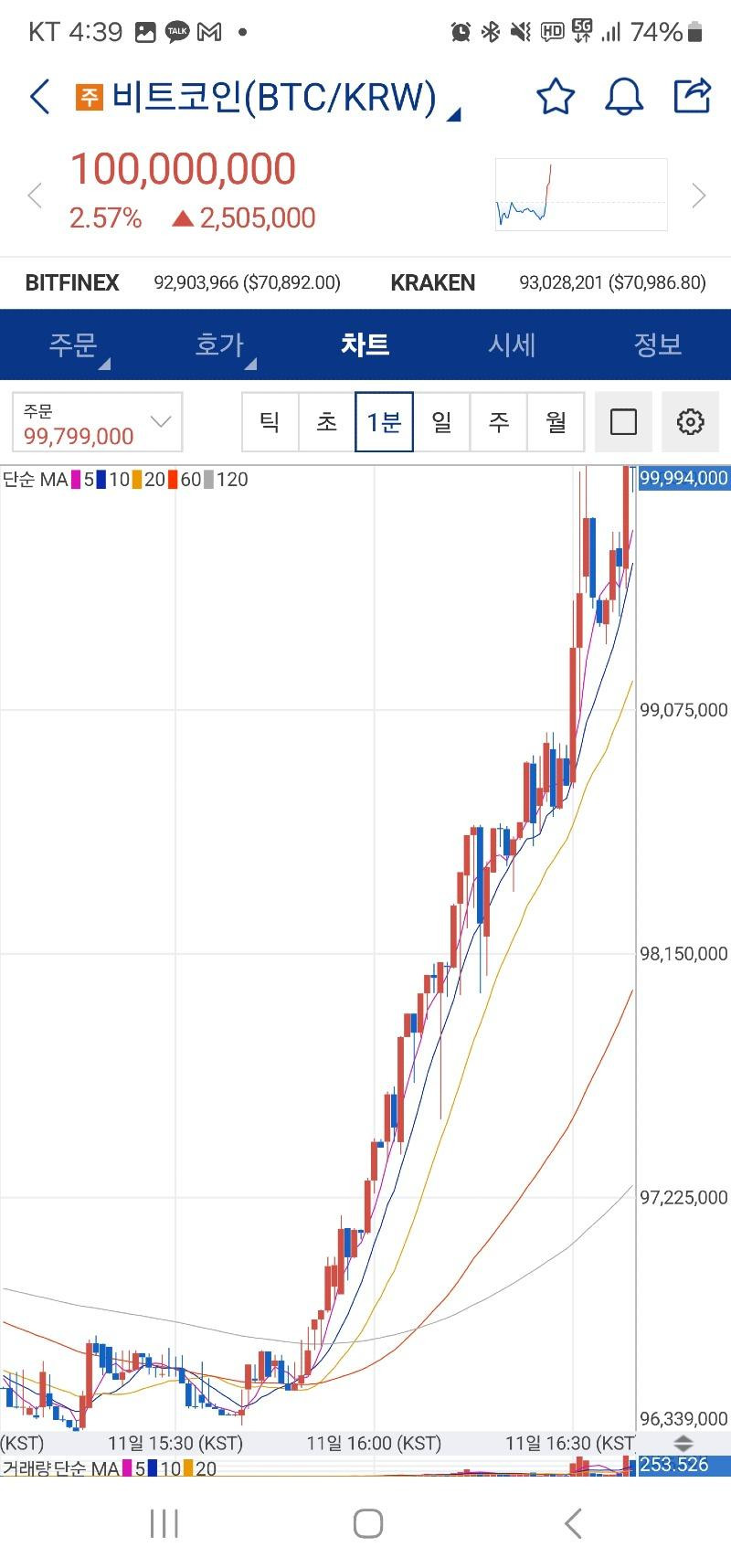Share this Bitcoin chart
This screenshot has width=731, height=1568.
(692, 95)
